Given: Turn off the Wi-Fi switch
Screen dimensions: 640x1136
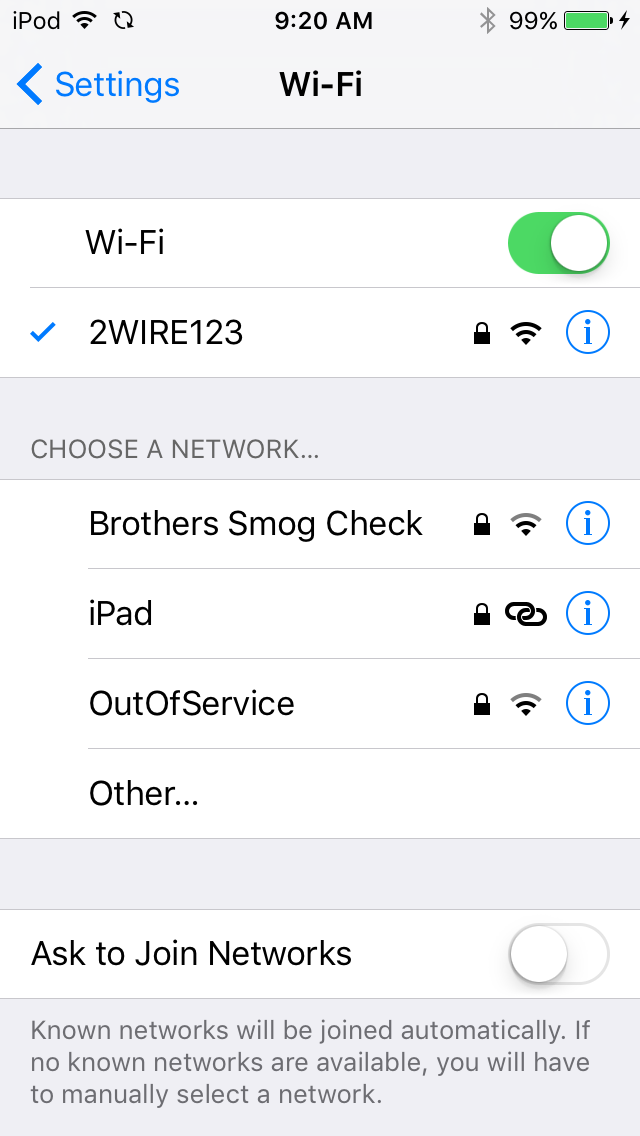Looking at the screenshot, I should [559, 243].
